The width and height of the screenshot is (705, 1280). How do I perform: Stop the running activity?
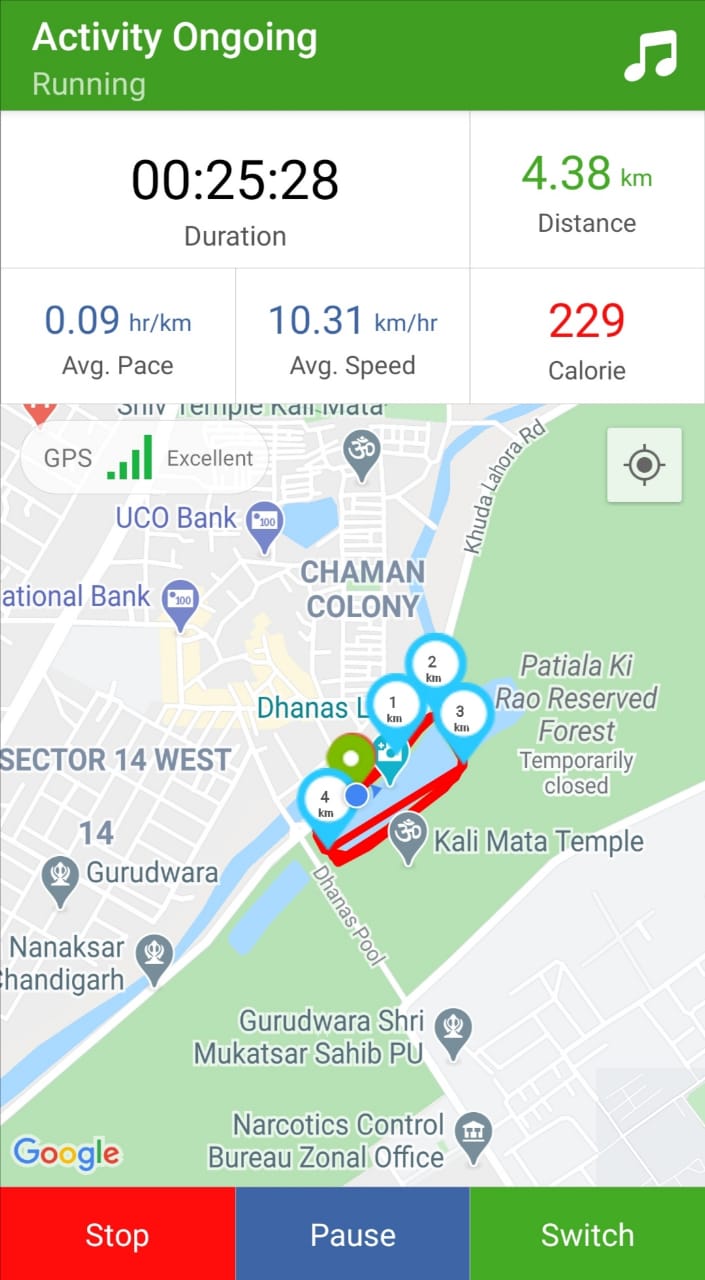[117, 1234]
